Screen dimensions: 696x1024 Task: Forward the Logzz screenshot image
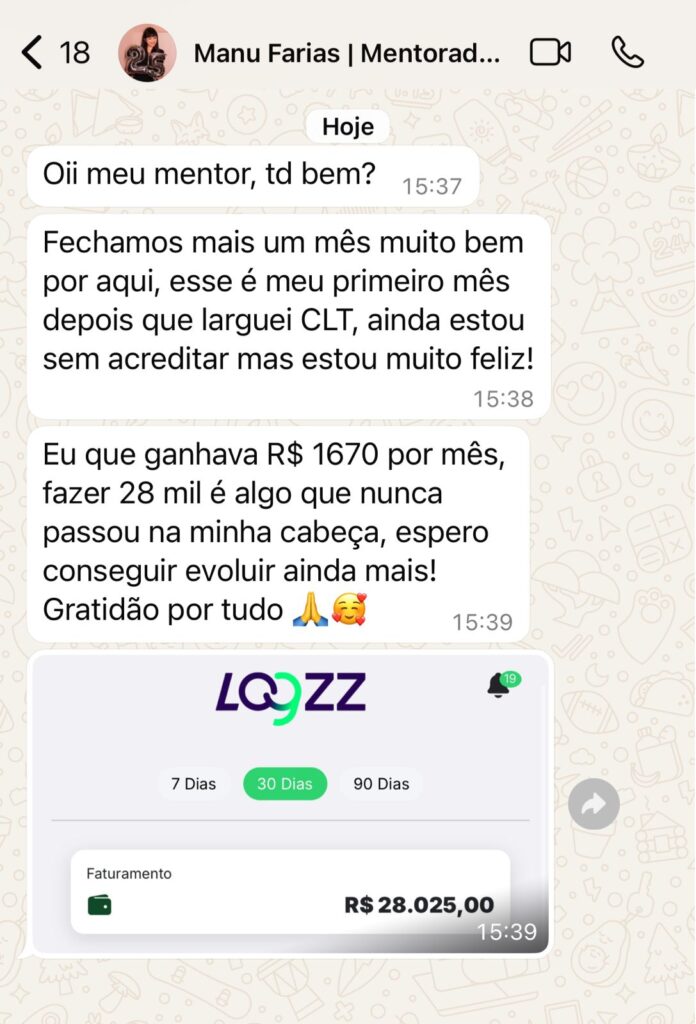coord(594,804)
